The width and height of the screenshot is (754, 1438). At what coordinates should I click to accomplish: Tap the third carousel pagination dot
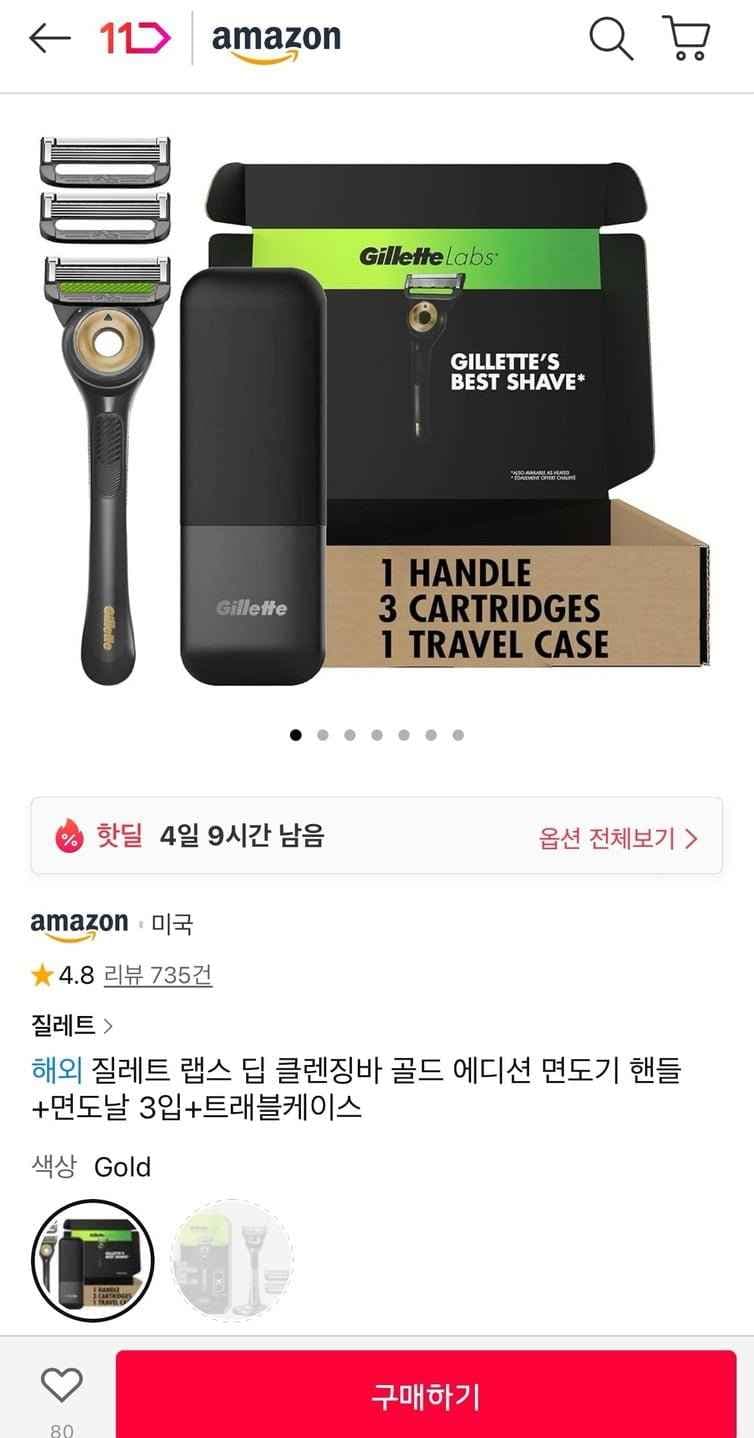pyautogui.click(x=349, y=735)
